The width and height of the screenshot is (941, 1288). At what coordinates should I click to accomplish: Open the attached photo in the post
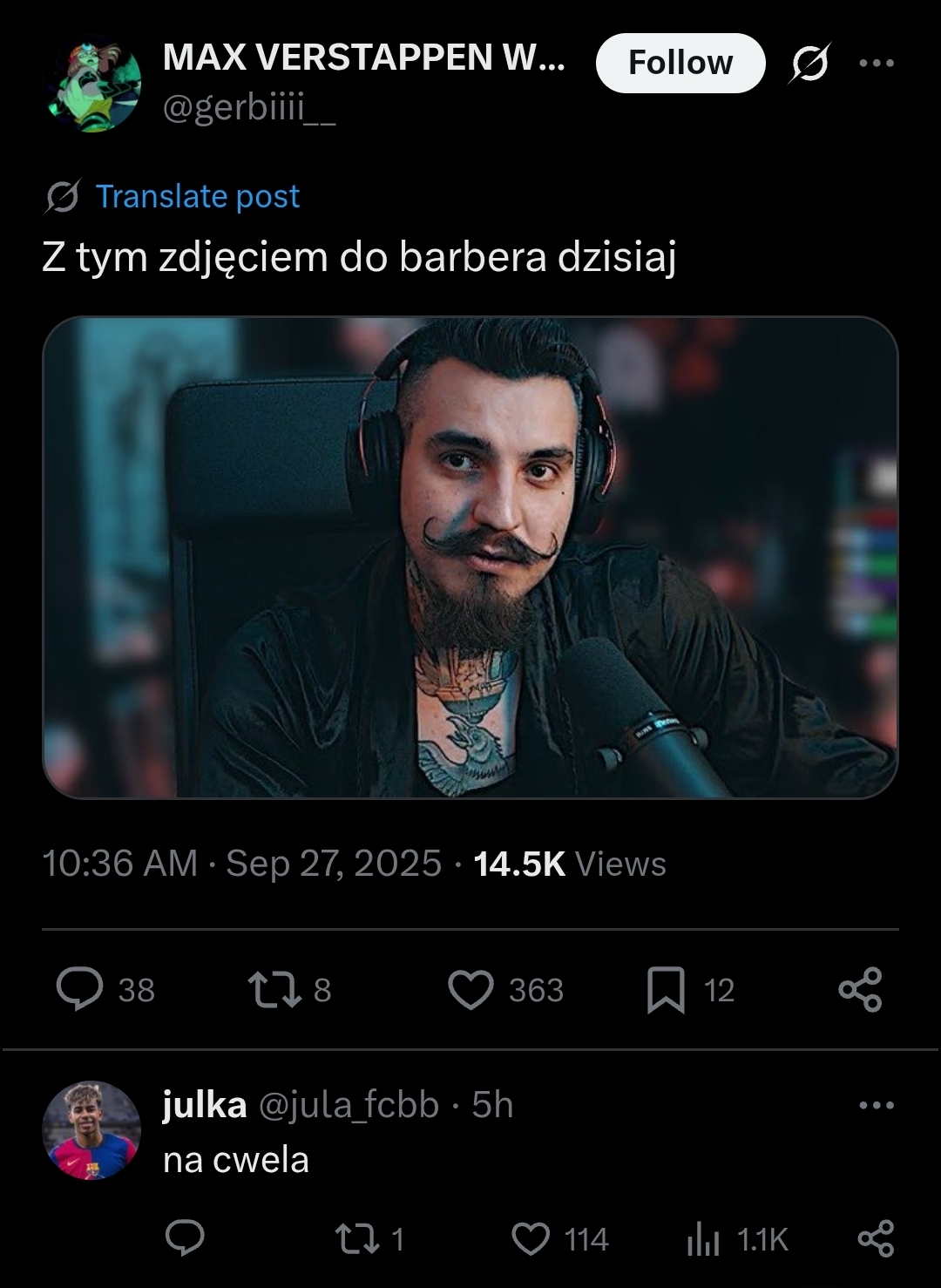pyautogui.click(x=470, y=558)
